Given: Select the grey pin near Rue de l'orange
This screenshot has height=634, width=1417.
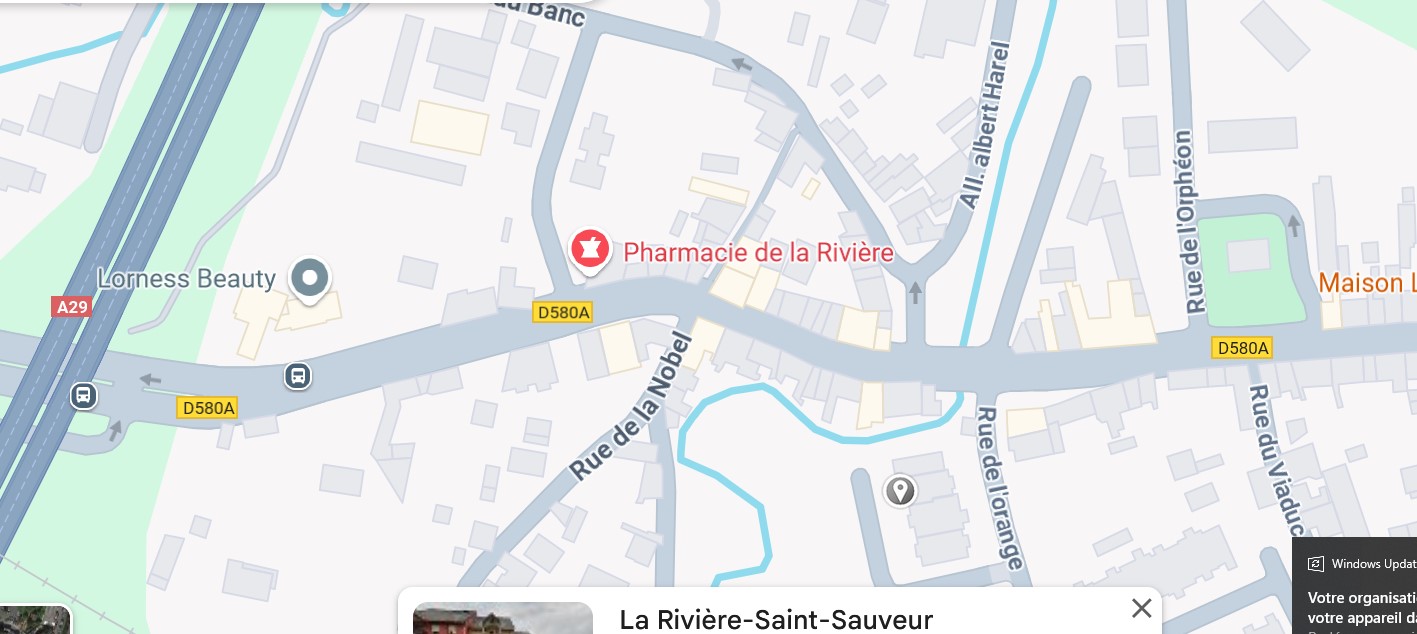Looking at the screenshot, I should coord(900,490).
